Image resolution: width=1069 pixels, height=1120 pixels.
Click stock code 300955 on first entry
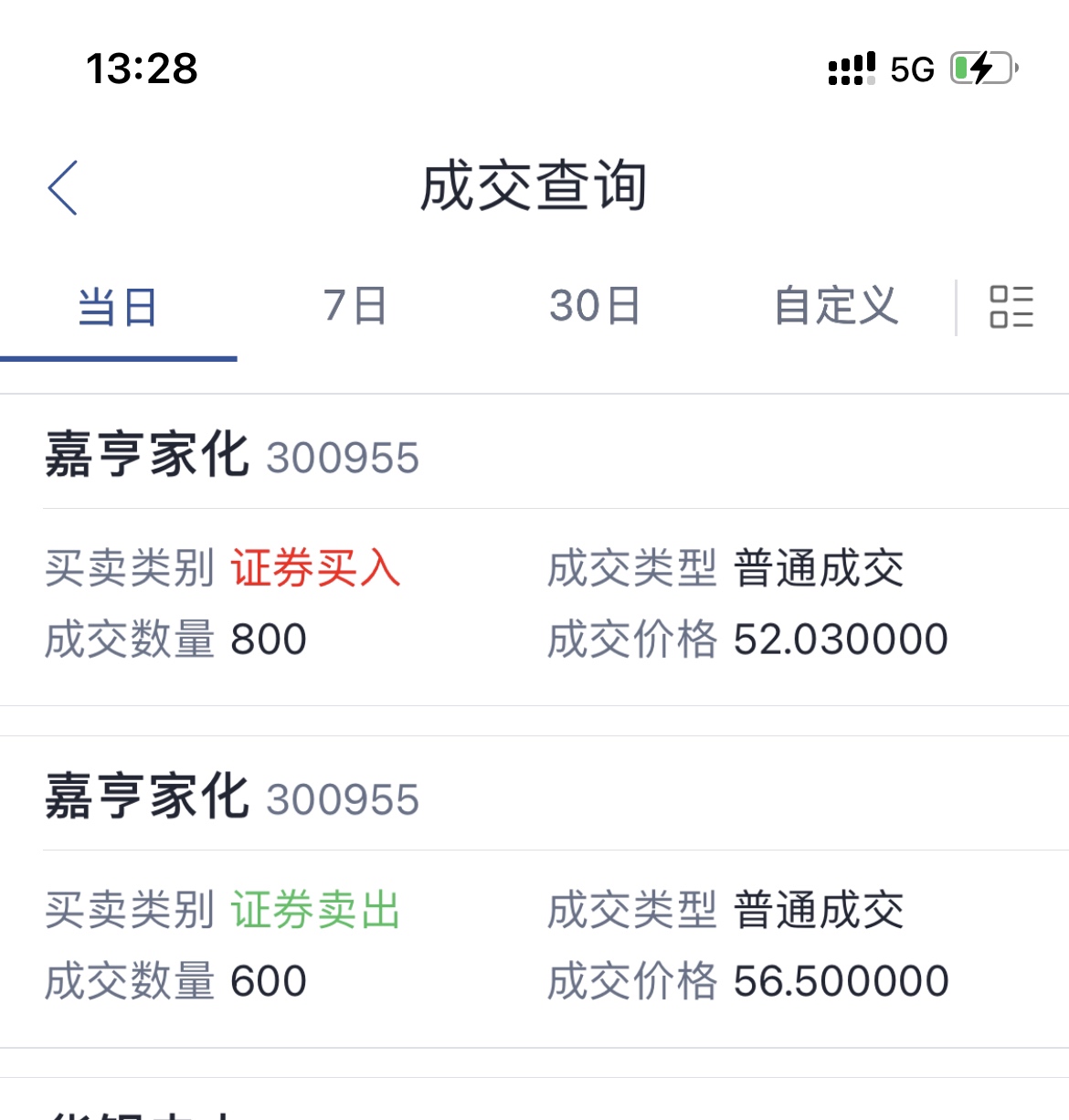[x=342, y=457]
